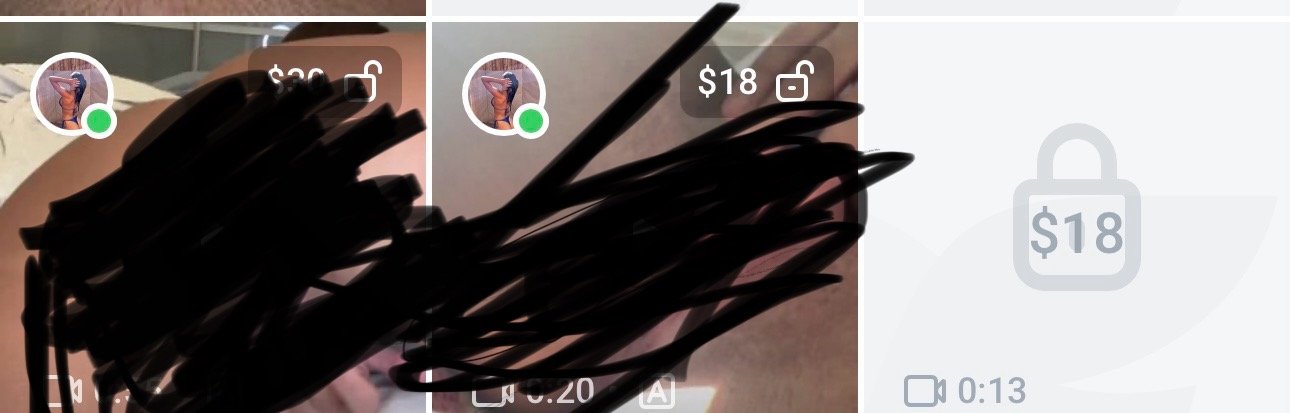Open creator avatar on the 0:20 video tile
1290x413 pixels.
(x=503, y=94)
